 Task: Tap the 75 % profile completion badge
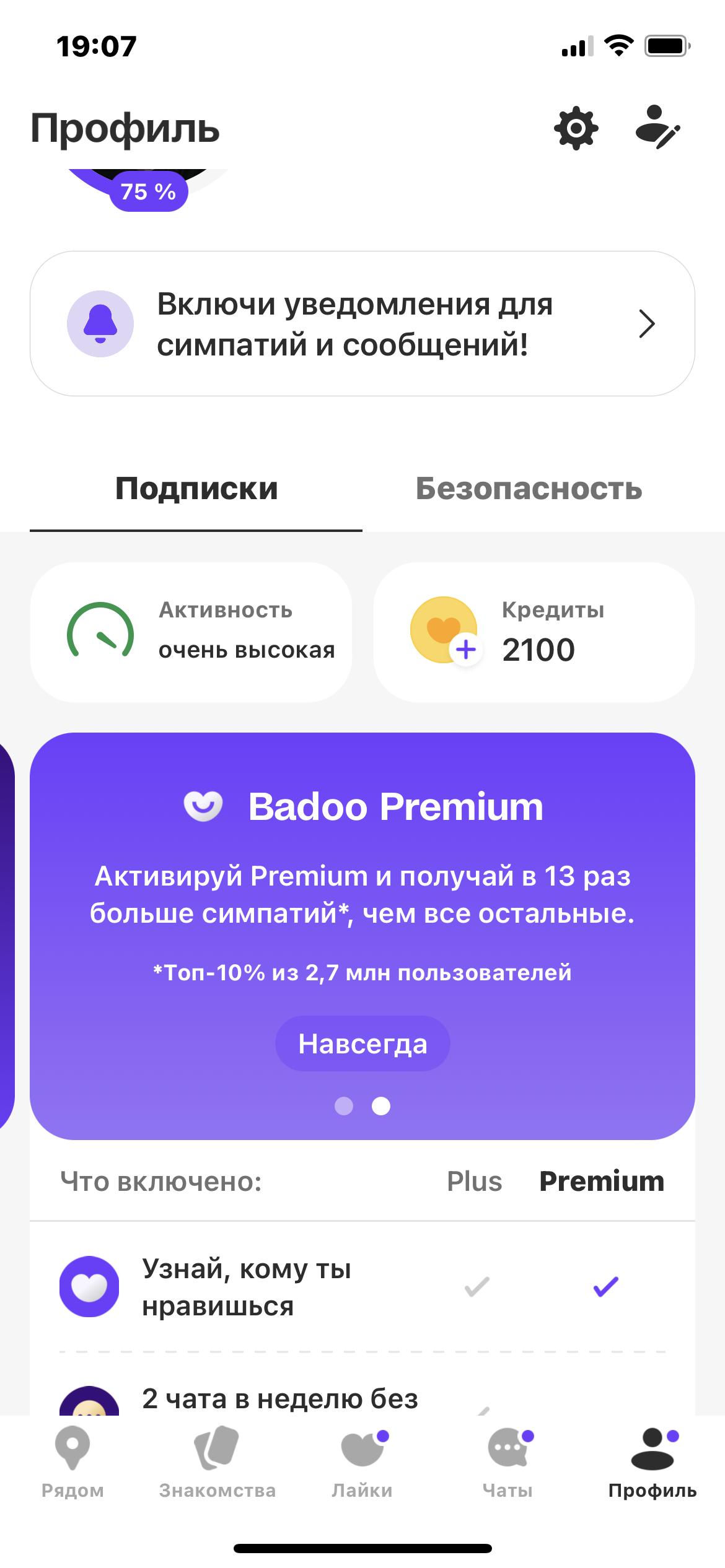[x=149, y=192]
